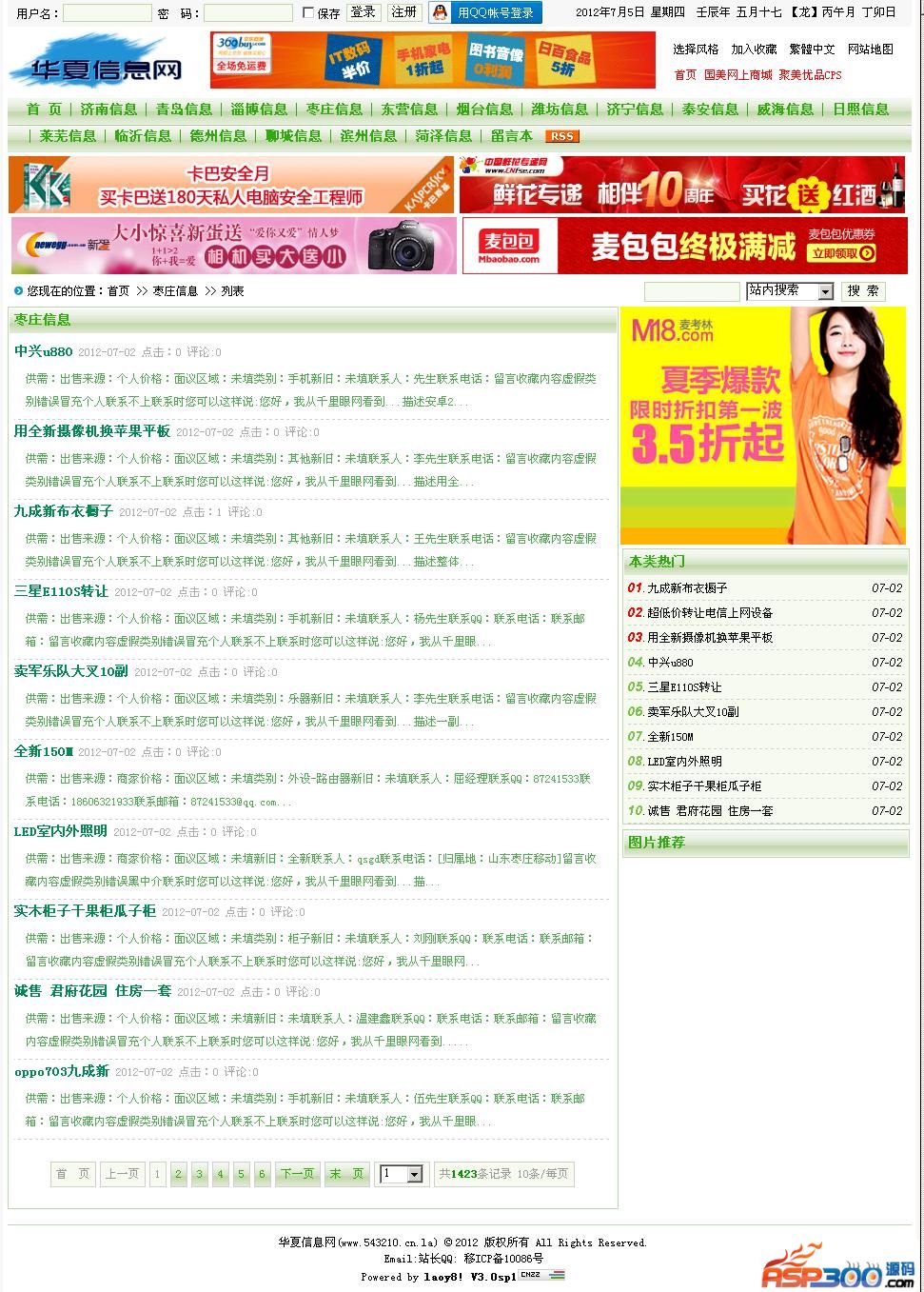Tap the 下一页 next page button

(x=297, y=1174)
